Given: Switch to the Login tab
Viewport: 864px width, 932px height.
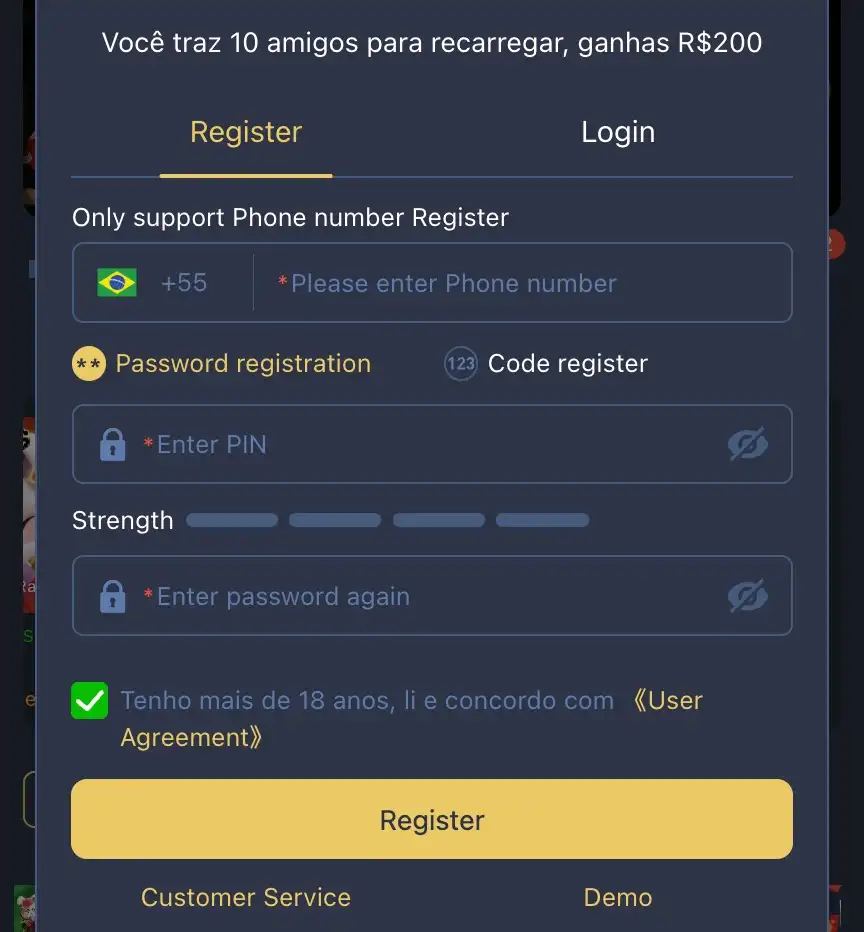Looking at the screenshot, I should click(618, 132).
